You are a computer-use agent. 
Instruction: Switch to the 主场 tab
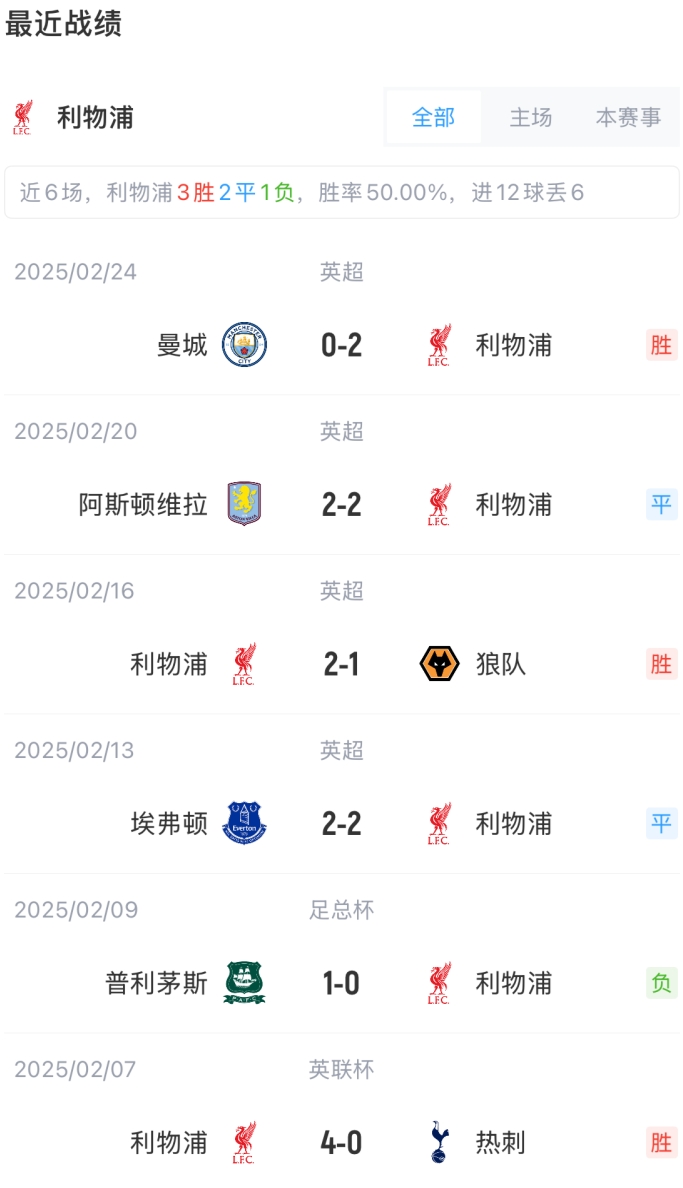(x=530, y=118)
